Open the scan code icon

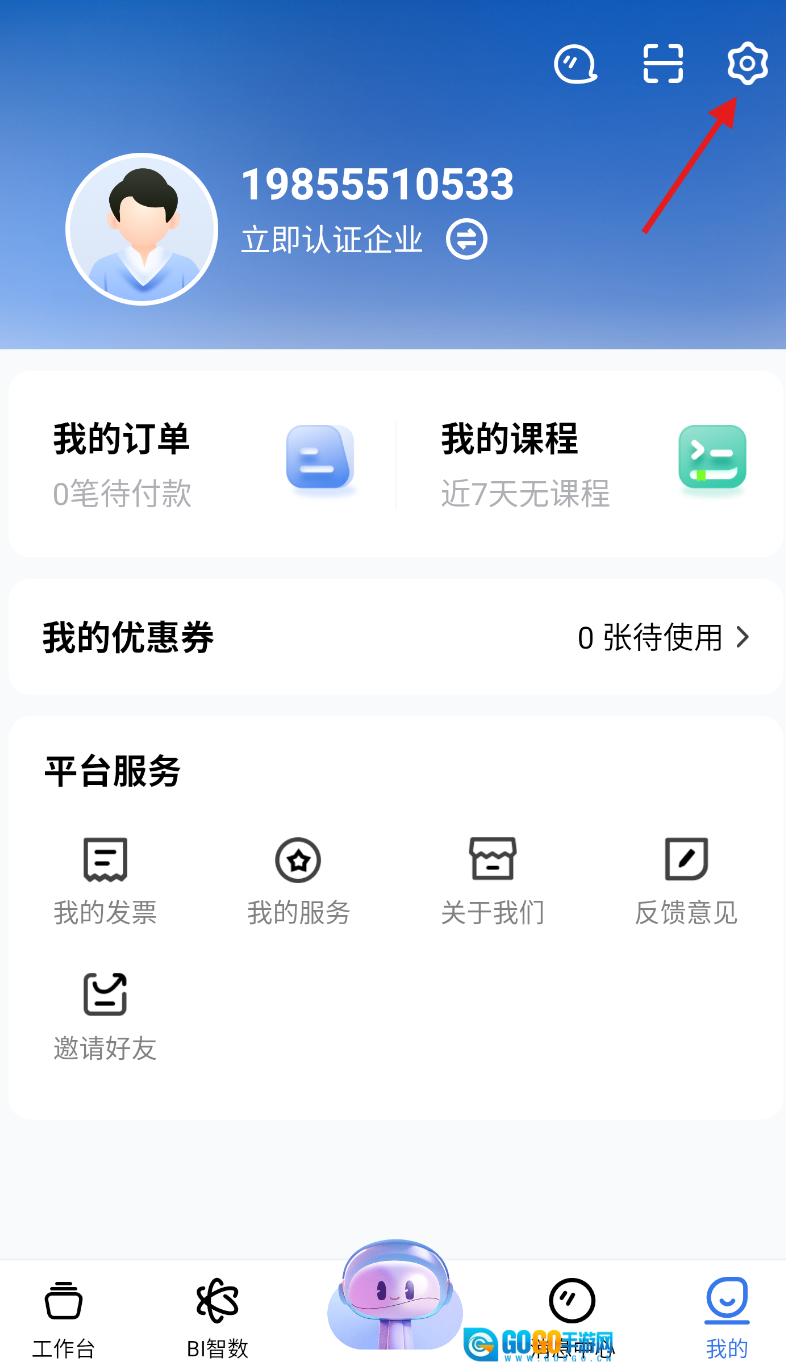[662, 64]
